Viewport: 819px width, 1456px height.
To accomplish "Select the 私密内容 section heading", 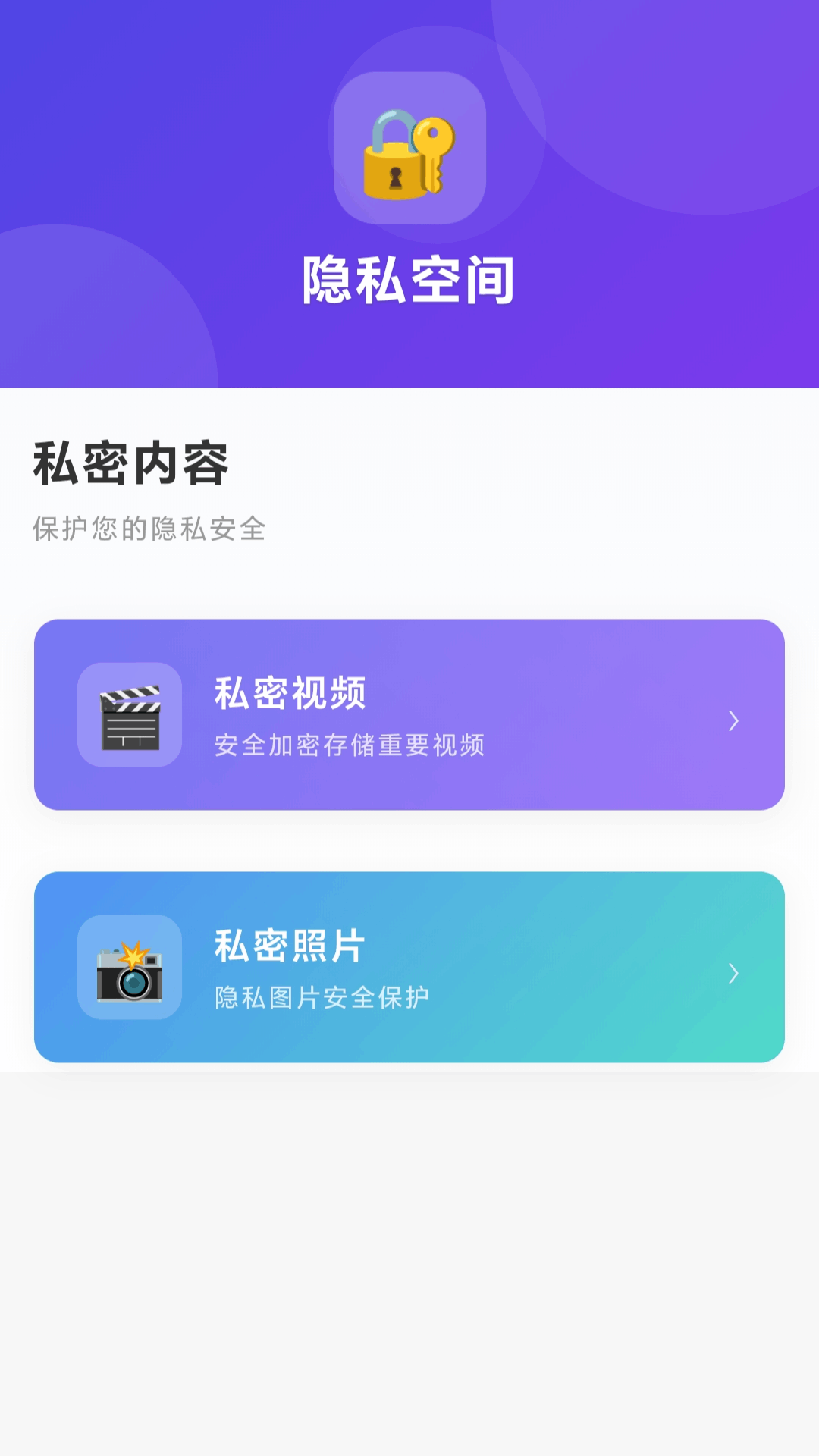I will [130, 461].
